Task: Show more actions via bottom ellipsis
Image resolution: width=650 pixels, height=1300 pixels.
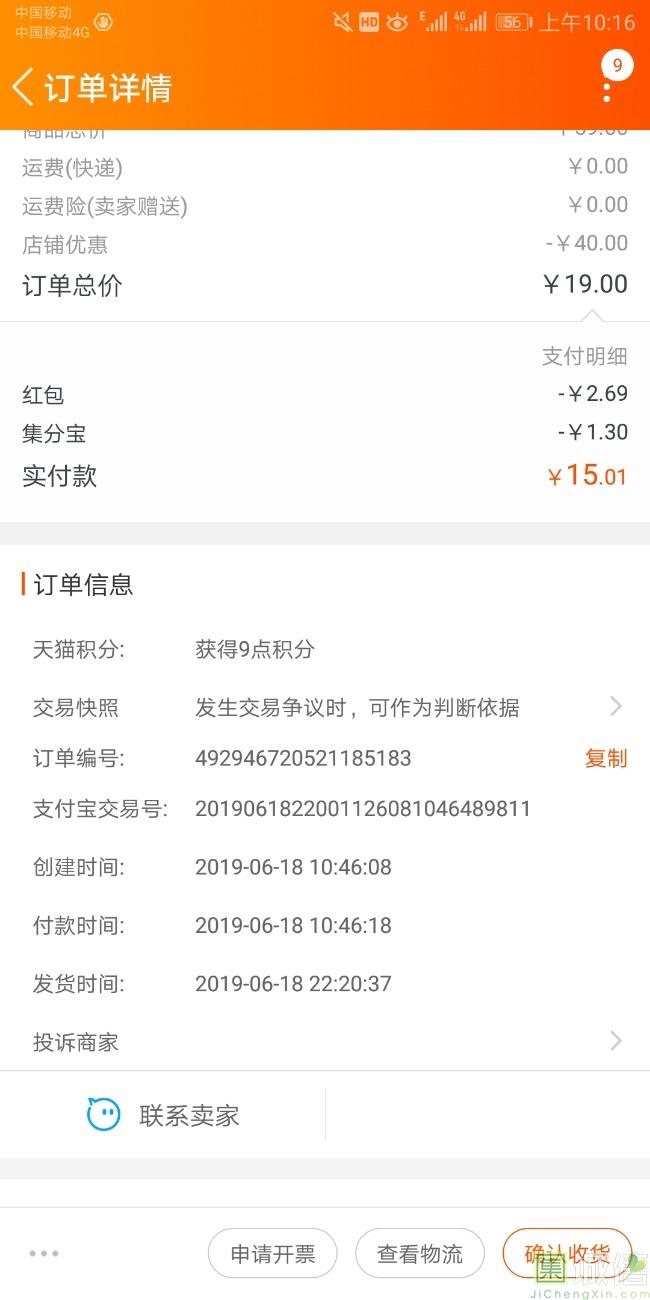Action: [x=44, y=1254]
